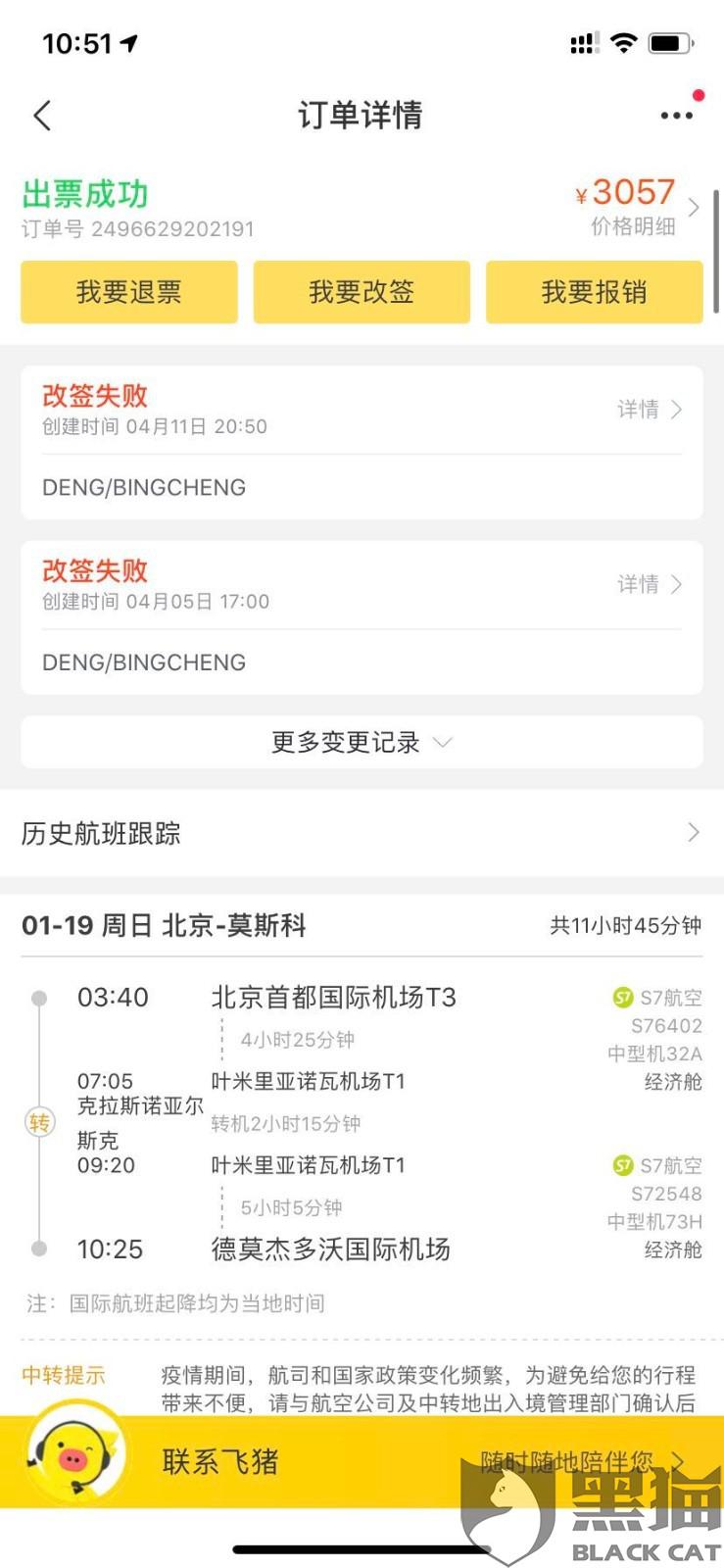The image size is (724, 1568).
Task: Tap 我要报销 for reimbursement
Action: pyautogui.click(x=594, y=292)
